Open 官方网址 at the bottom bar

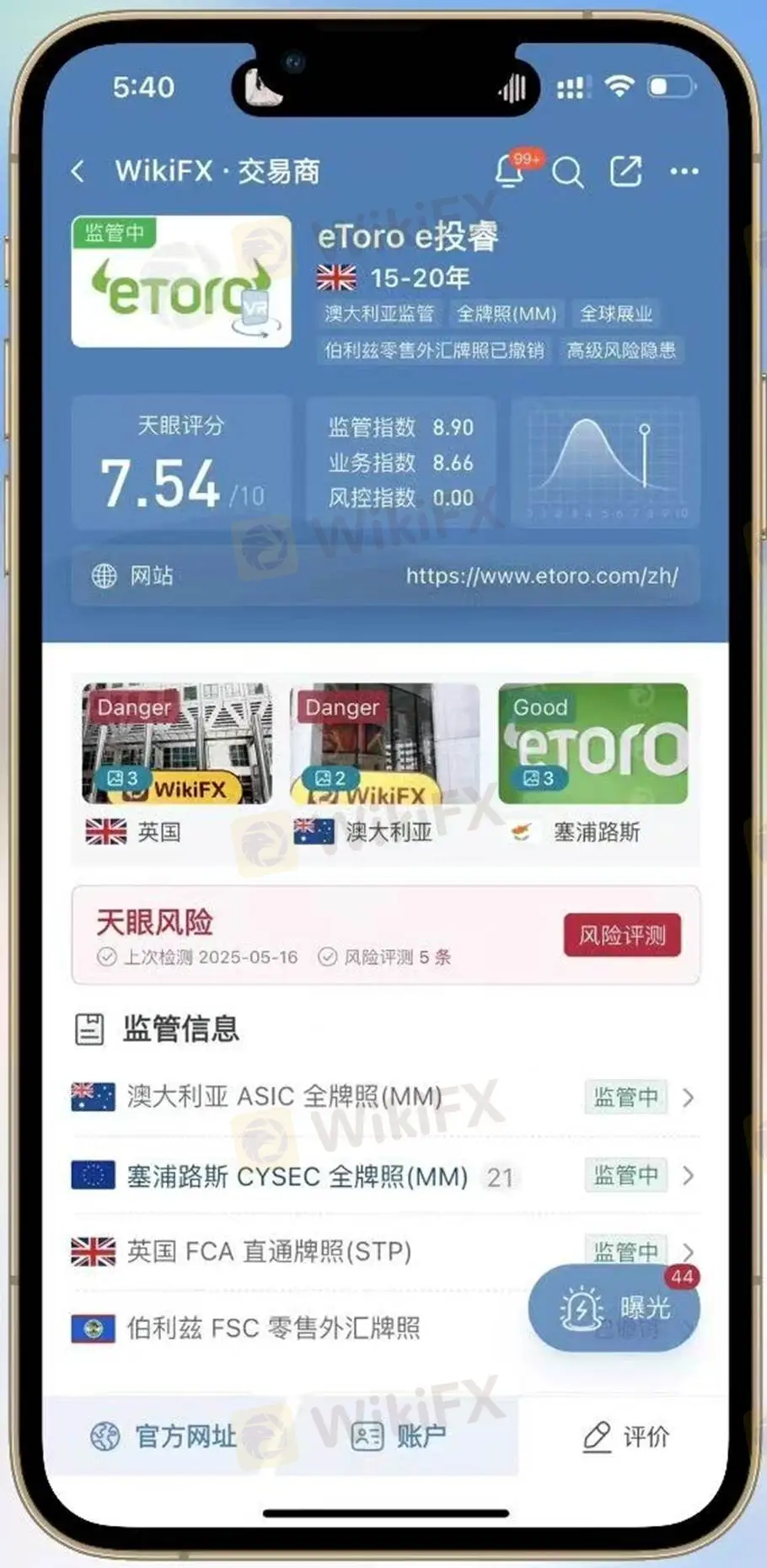coord(164,1436)
